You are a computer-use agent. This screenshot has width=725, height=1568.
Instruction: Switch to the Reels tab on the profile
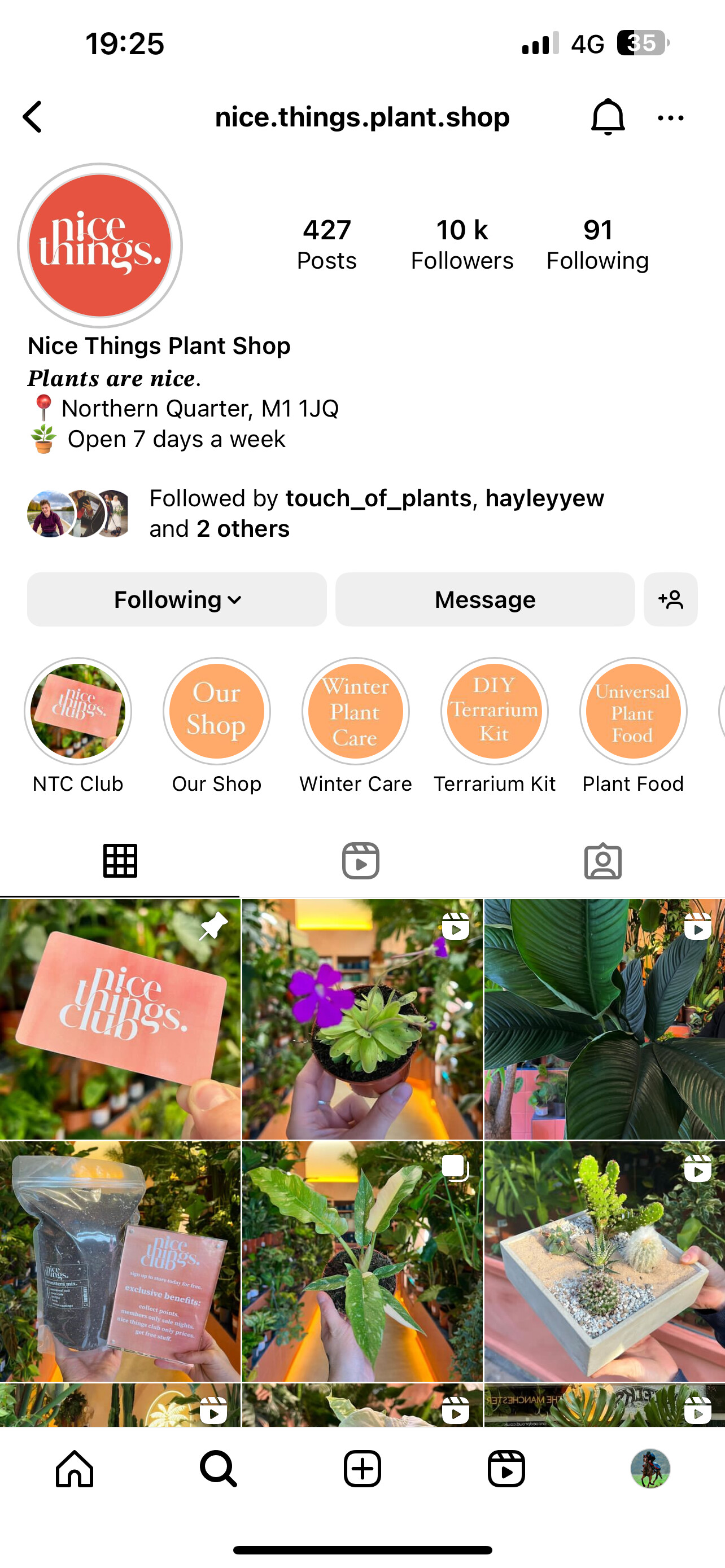coord(361,861)
